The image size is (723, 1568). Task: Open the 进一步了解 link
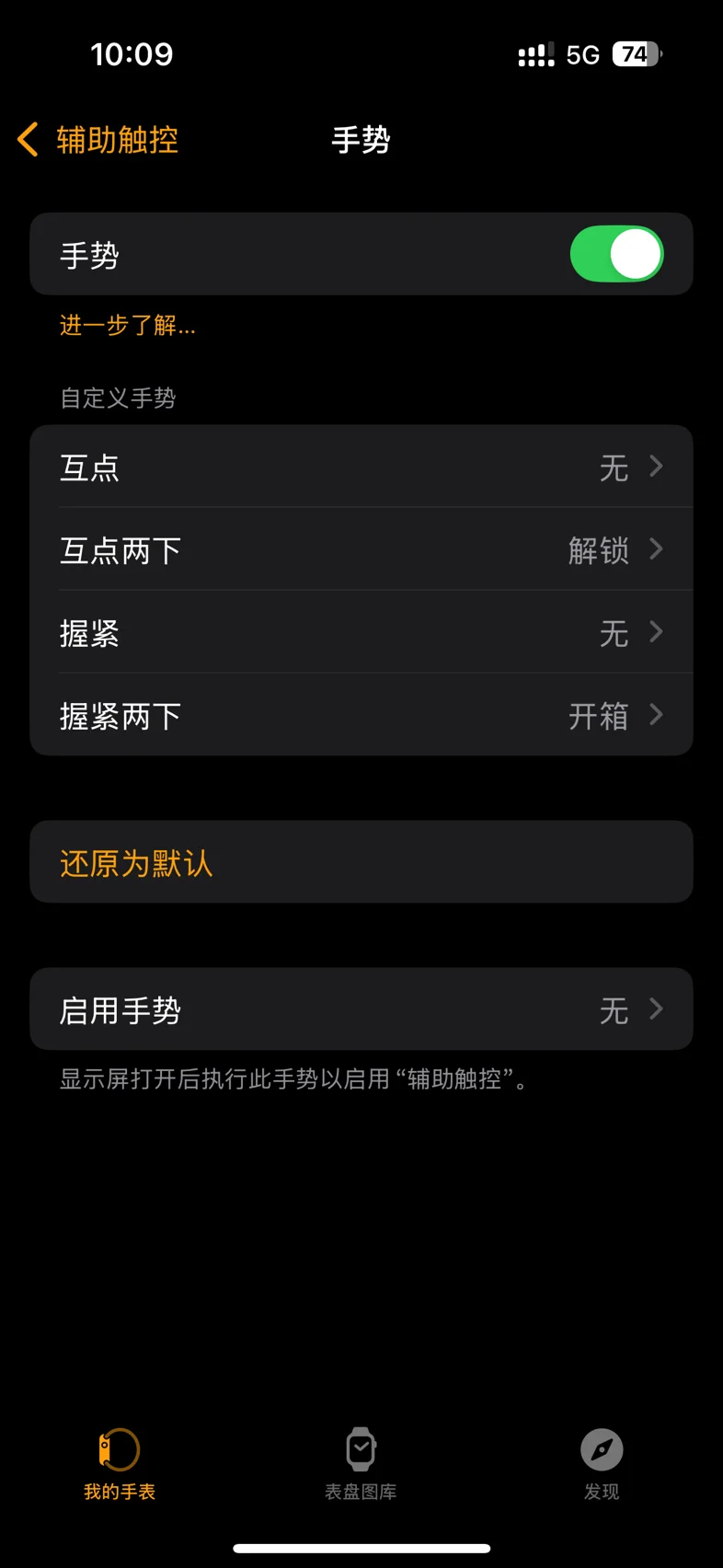[128, 325]
